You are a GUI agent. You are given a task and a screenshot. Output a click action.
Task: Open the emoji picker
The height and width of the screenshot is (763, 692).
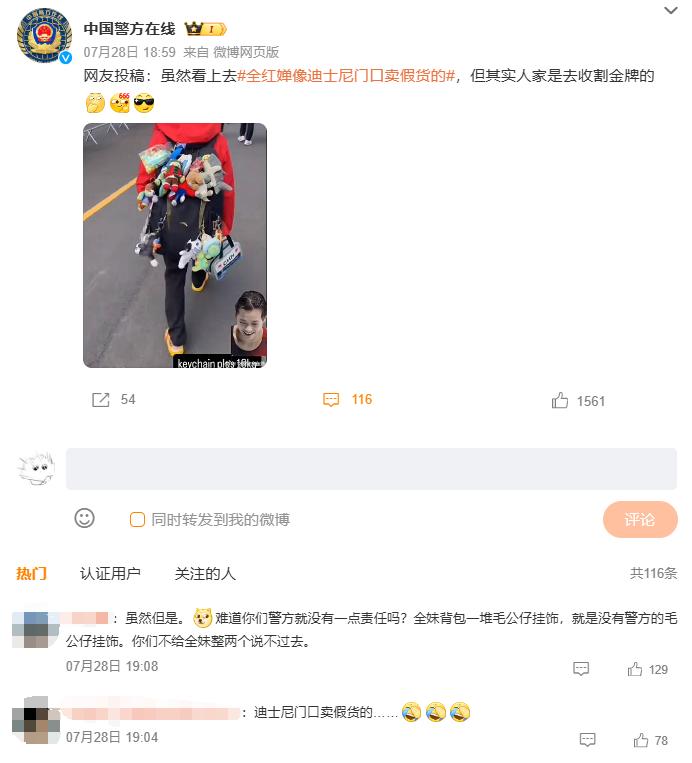pos(85,518)
